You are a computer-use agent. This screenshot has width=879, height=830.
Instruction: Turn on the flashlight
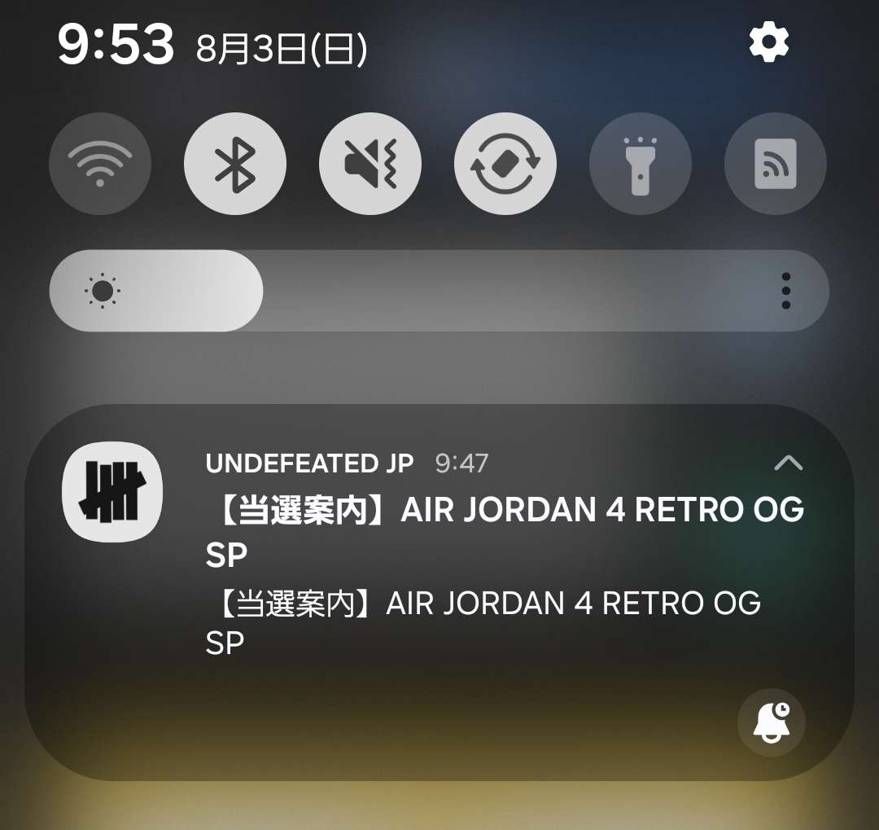pyautogui.click(x=640, y=163)
